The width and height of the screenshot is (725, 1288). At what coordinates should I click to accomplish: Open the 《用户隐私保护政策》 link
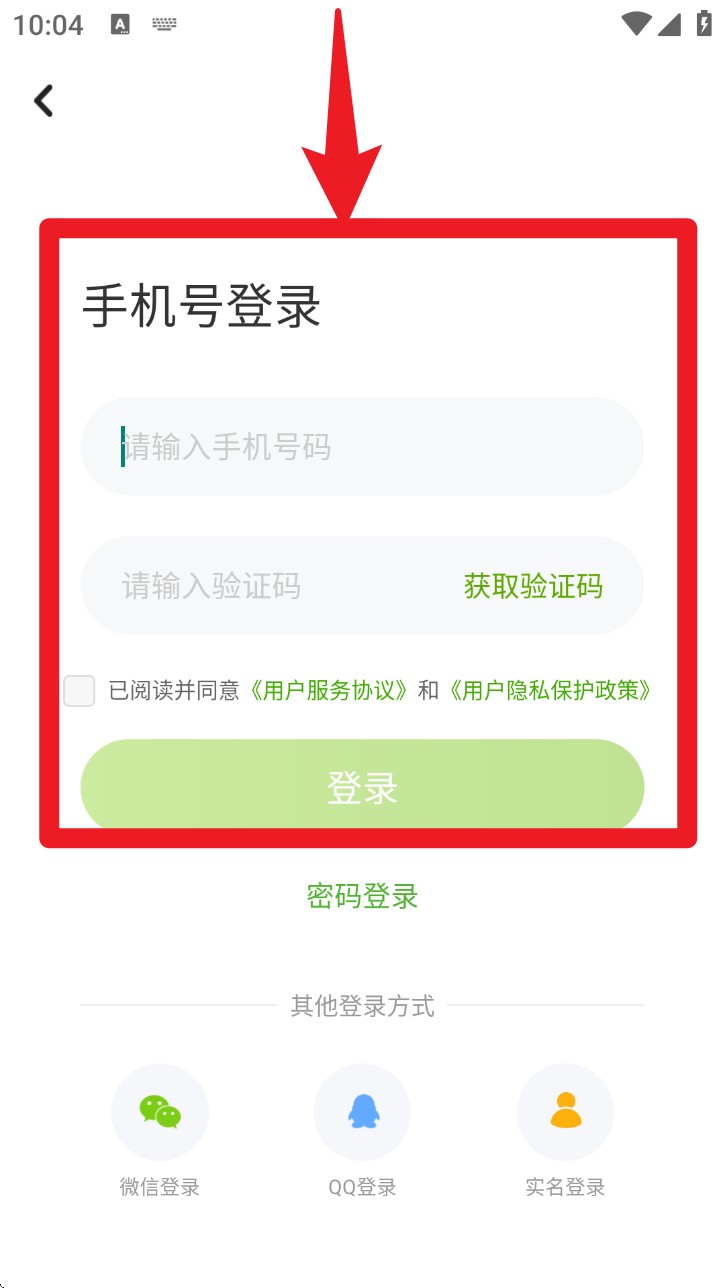[x=549, y=691]
